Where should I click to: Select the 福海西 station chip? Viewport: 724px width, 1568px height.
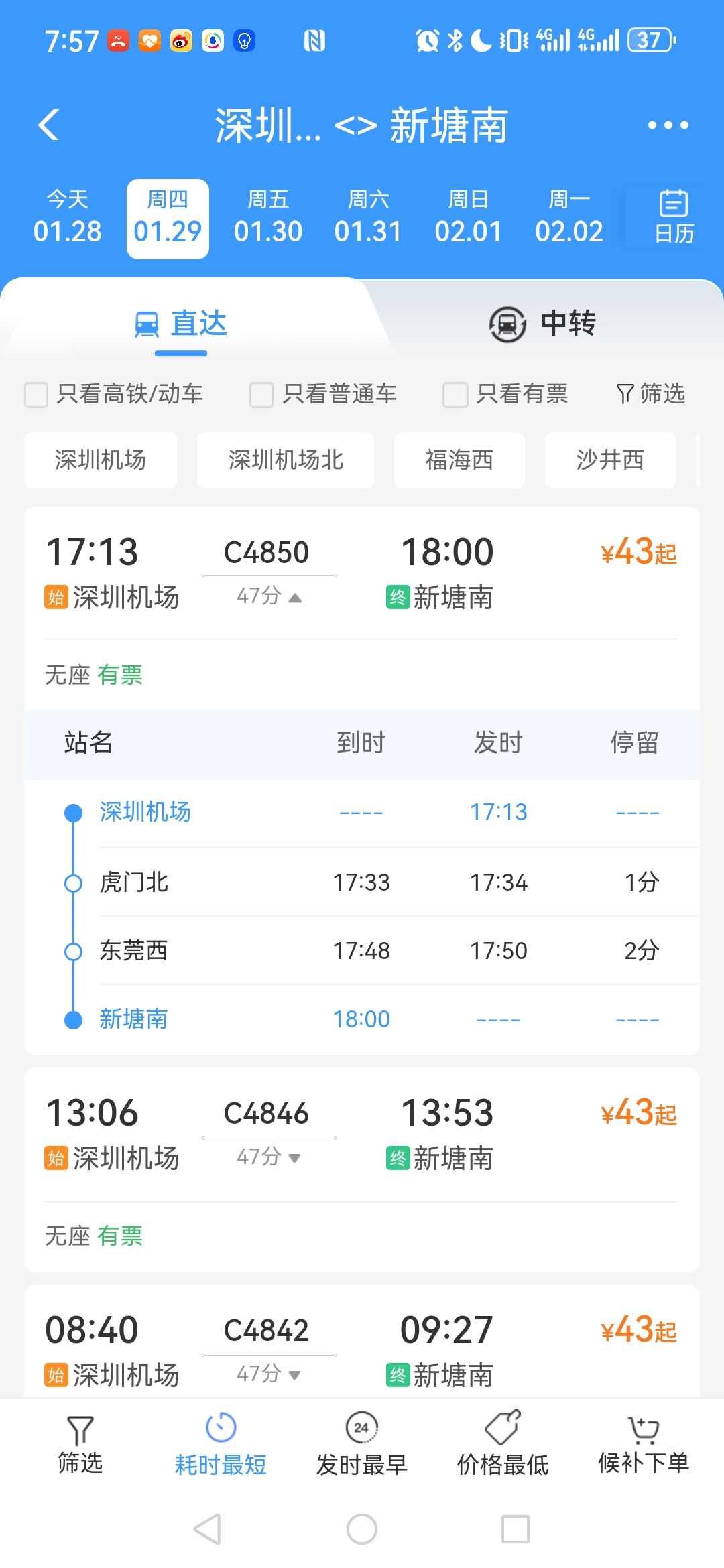[x=459, y=460]
